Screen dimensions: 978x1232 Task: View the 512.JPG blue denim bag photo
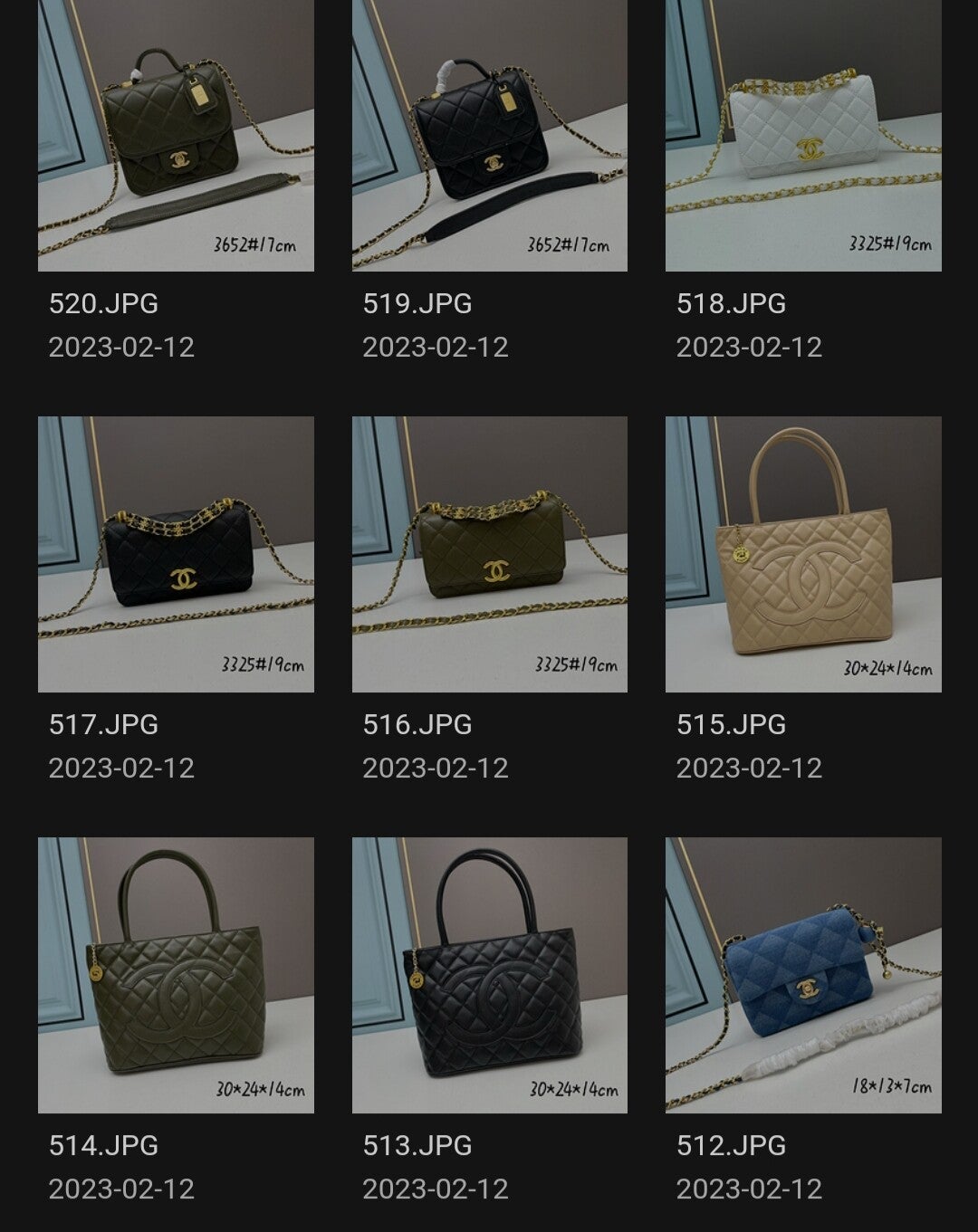(x=803, y=975)
